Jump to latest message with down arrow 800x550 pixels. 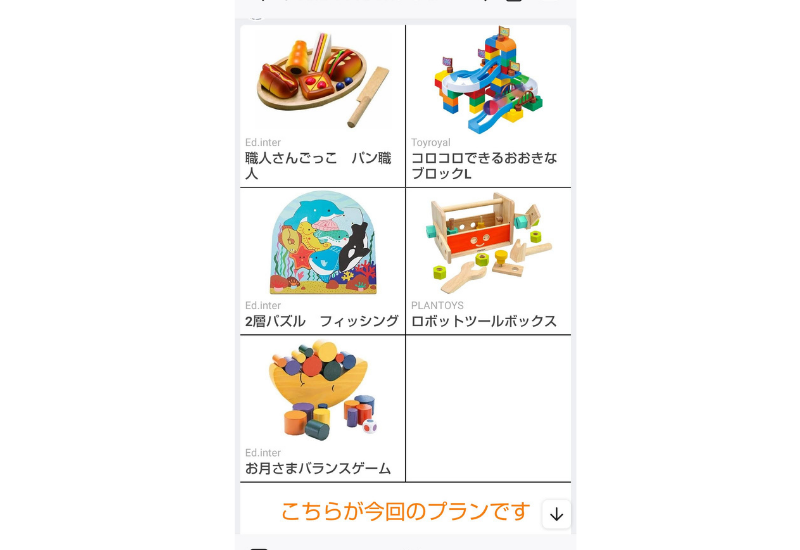click(557, 514)
